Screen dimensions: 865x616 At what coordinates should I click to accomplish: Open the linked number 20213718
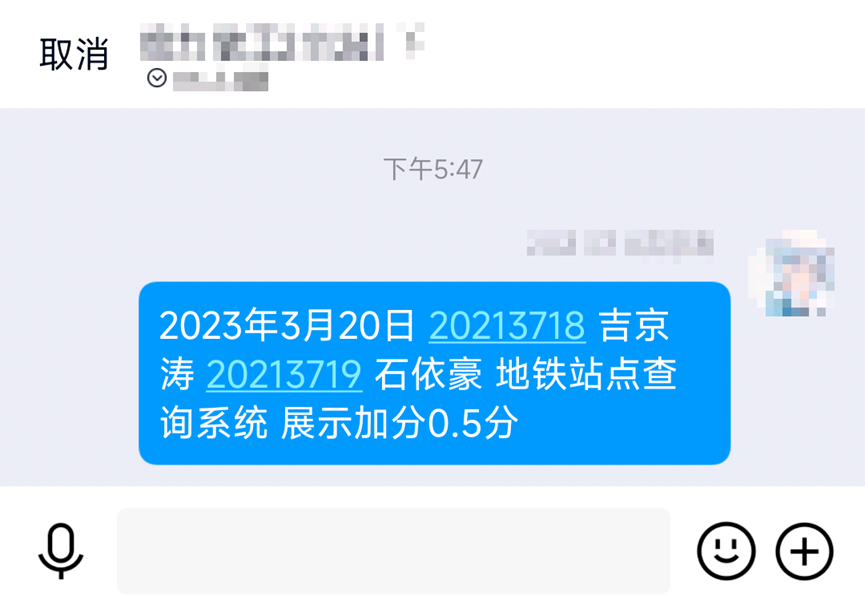506,325
